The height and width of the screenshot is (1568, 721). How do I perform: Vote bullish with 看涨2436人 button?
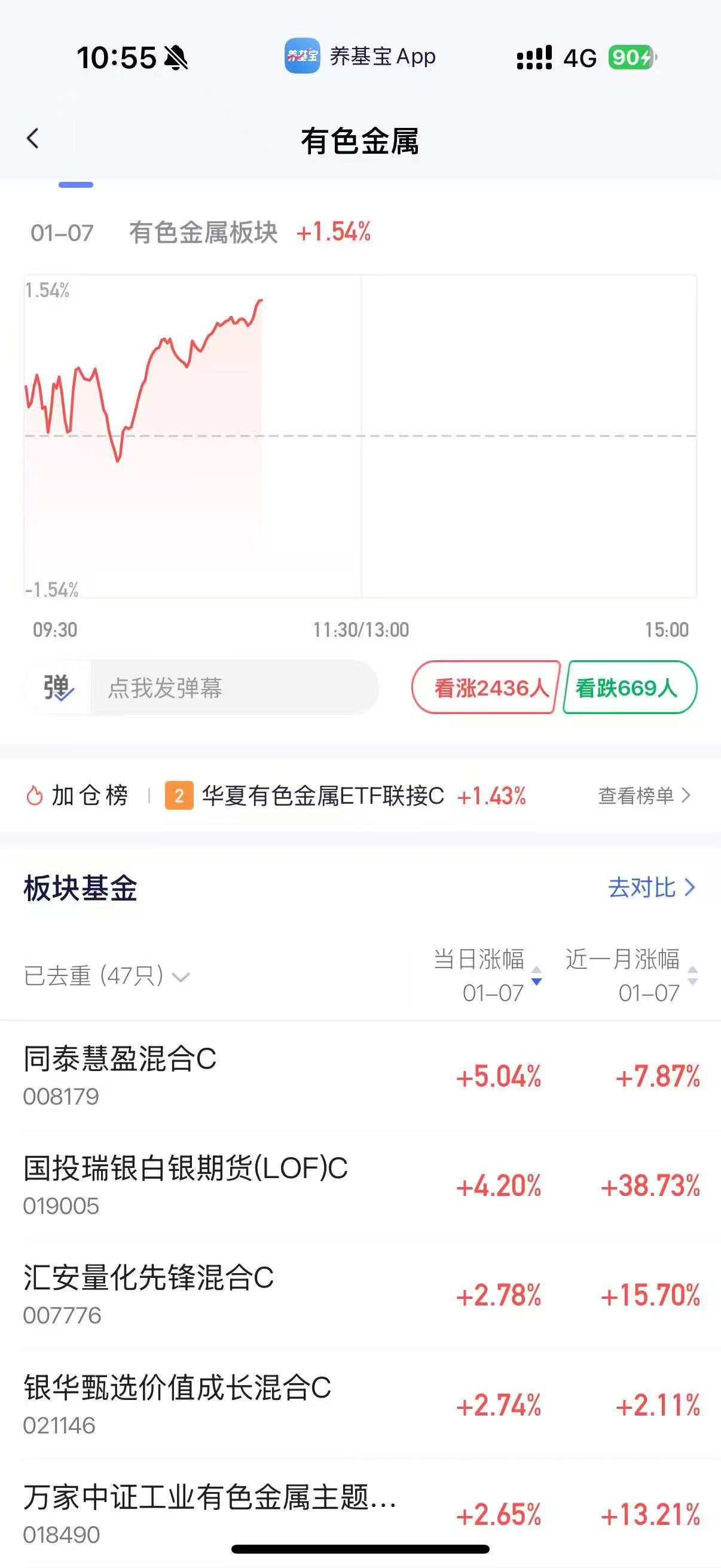[x=486, y=687]
